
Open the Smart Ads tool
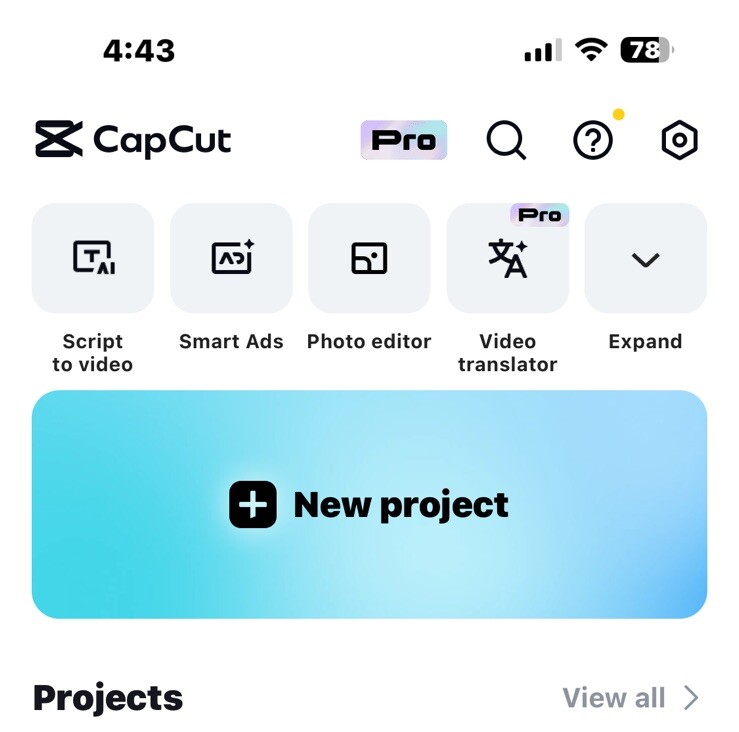pyautogui.click(x=231, y=259)
